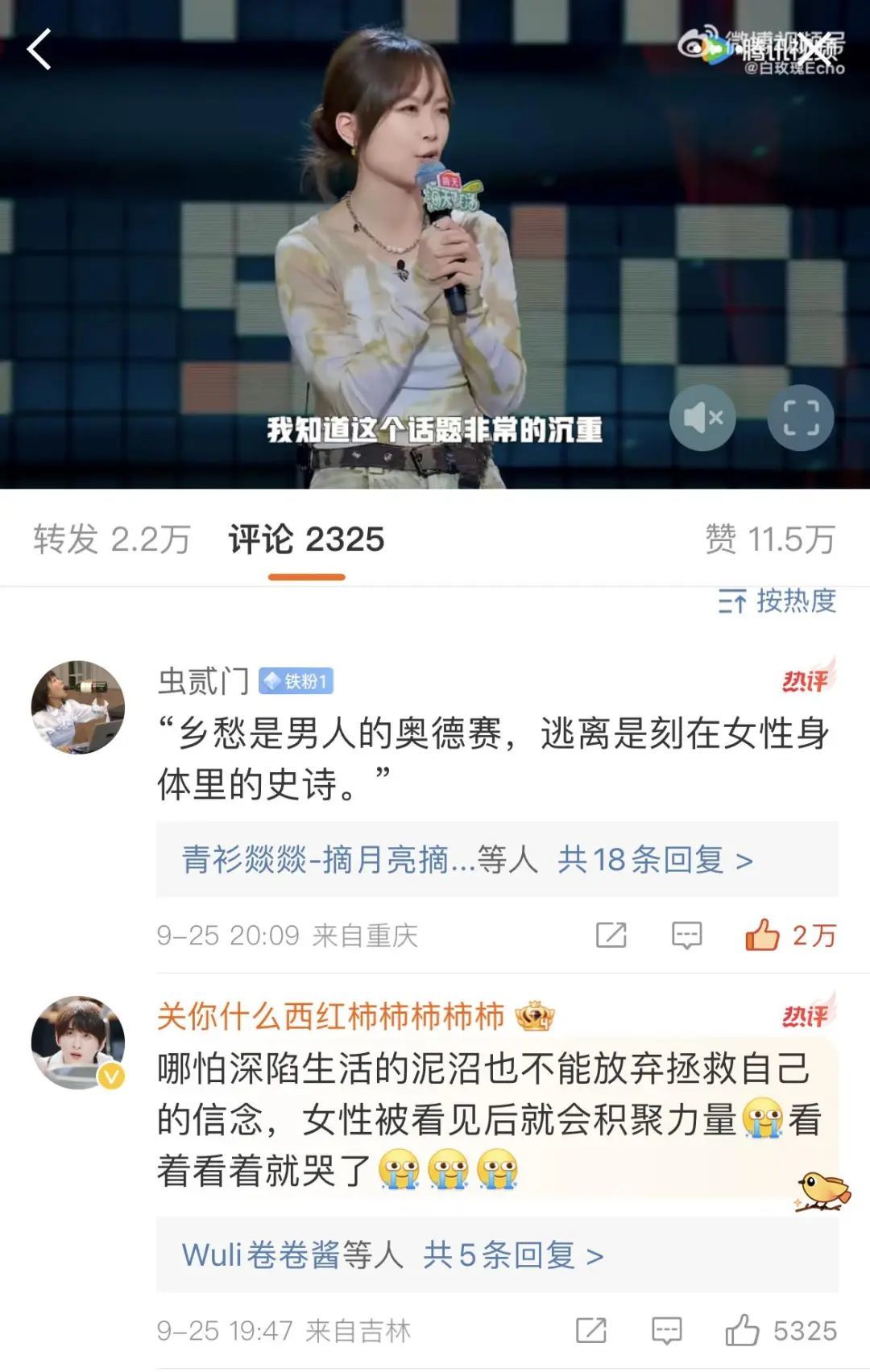870x1372 pixels.
Task: Open 关你什么西红柿柿柿柿柿's avatar
Action: click(78, 1042)
